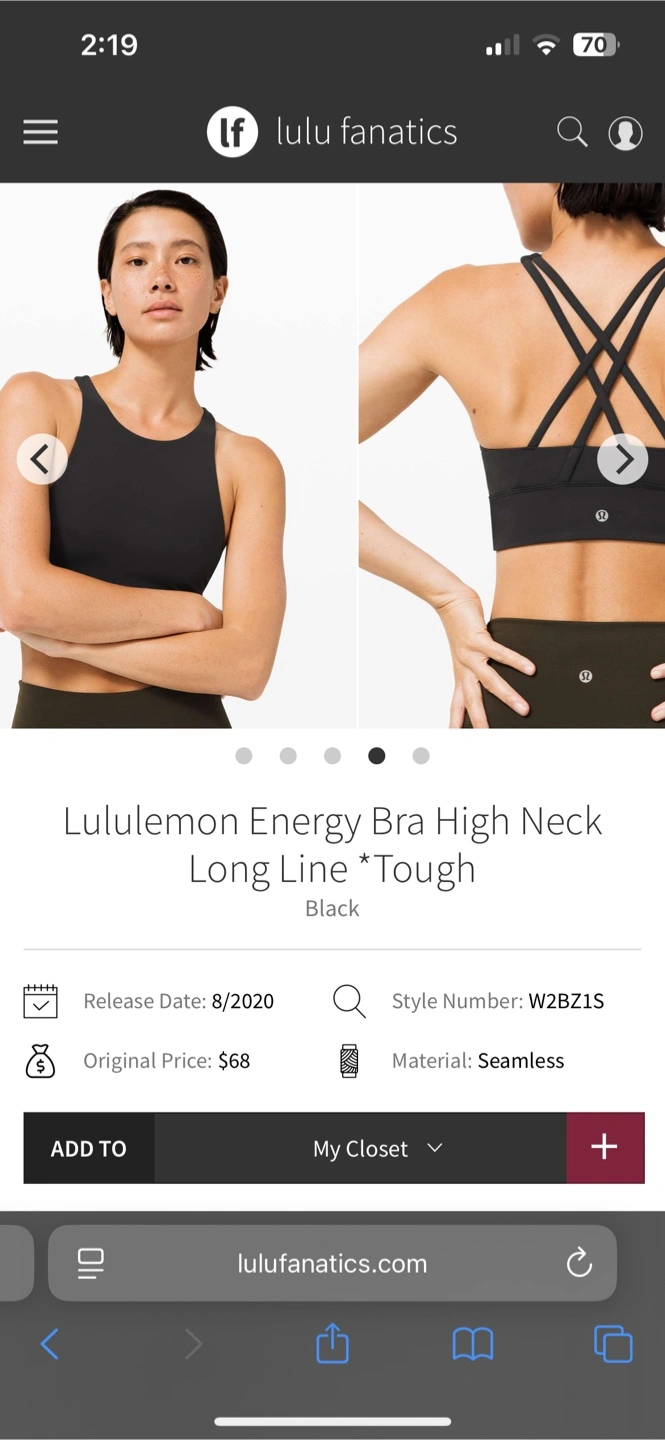Viewport: 665px width, 1440px height.
Task: View open Safari tabs
Action: coord(613,1344)
